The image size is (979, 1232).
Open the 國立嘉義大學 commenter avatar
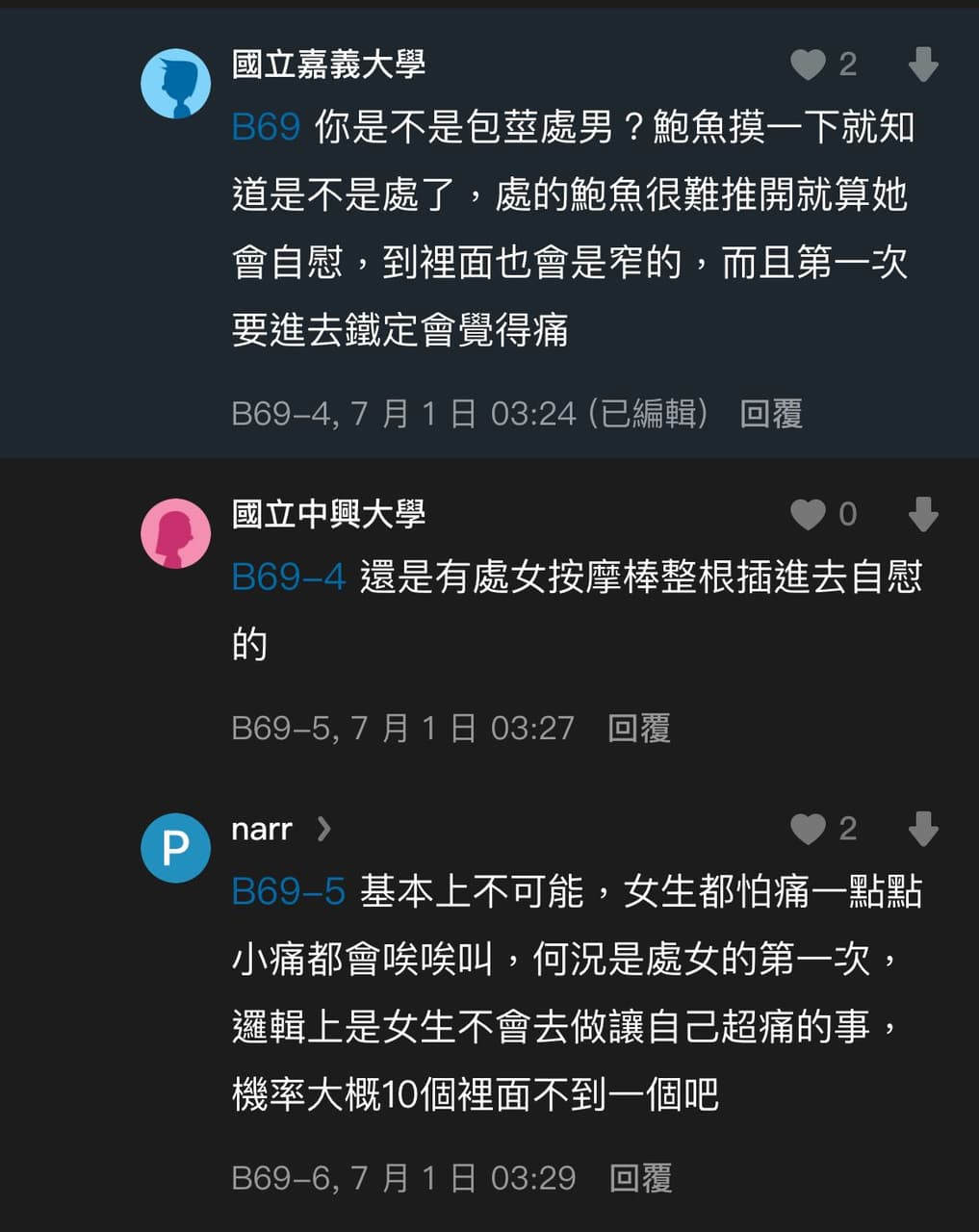[x=176, y=83]
